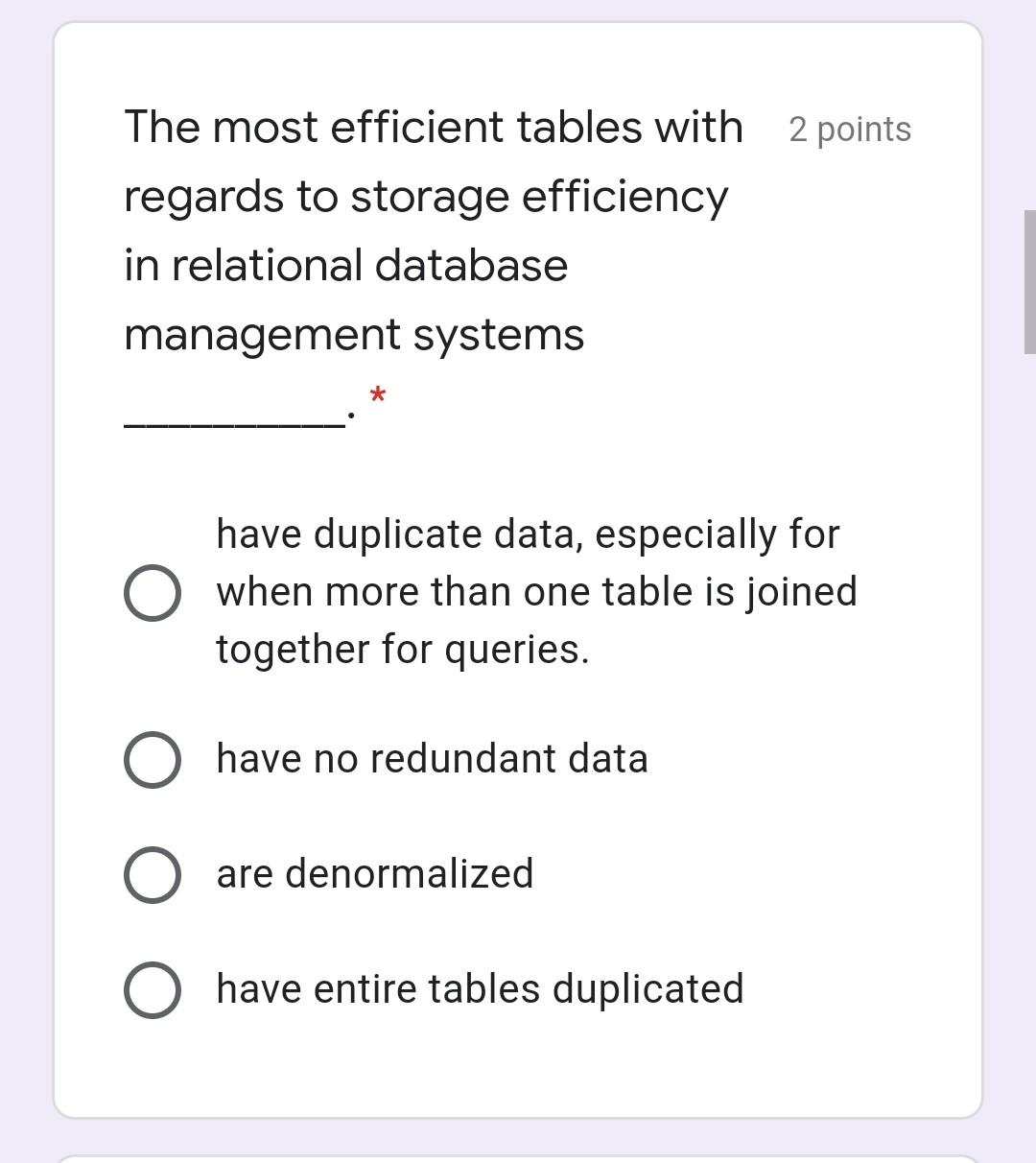Select the first option about duplicate data
This screenshot has height=1163, width=1036.
pos(153,591)
